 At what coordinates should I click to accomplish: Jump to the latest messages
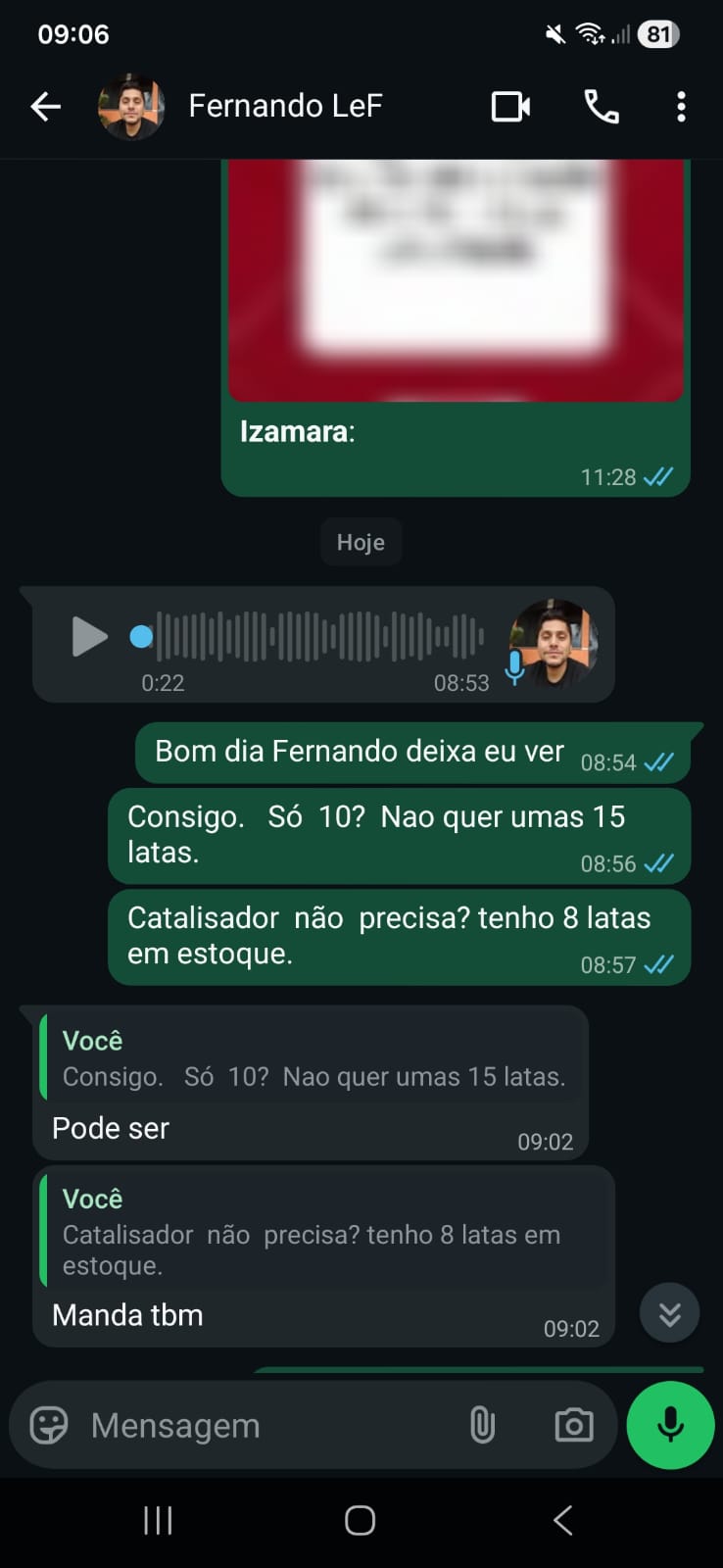[x=669, y=1313]
